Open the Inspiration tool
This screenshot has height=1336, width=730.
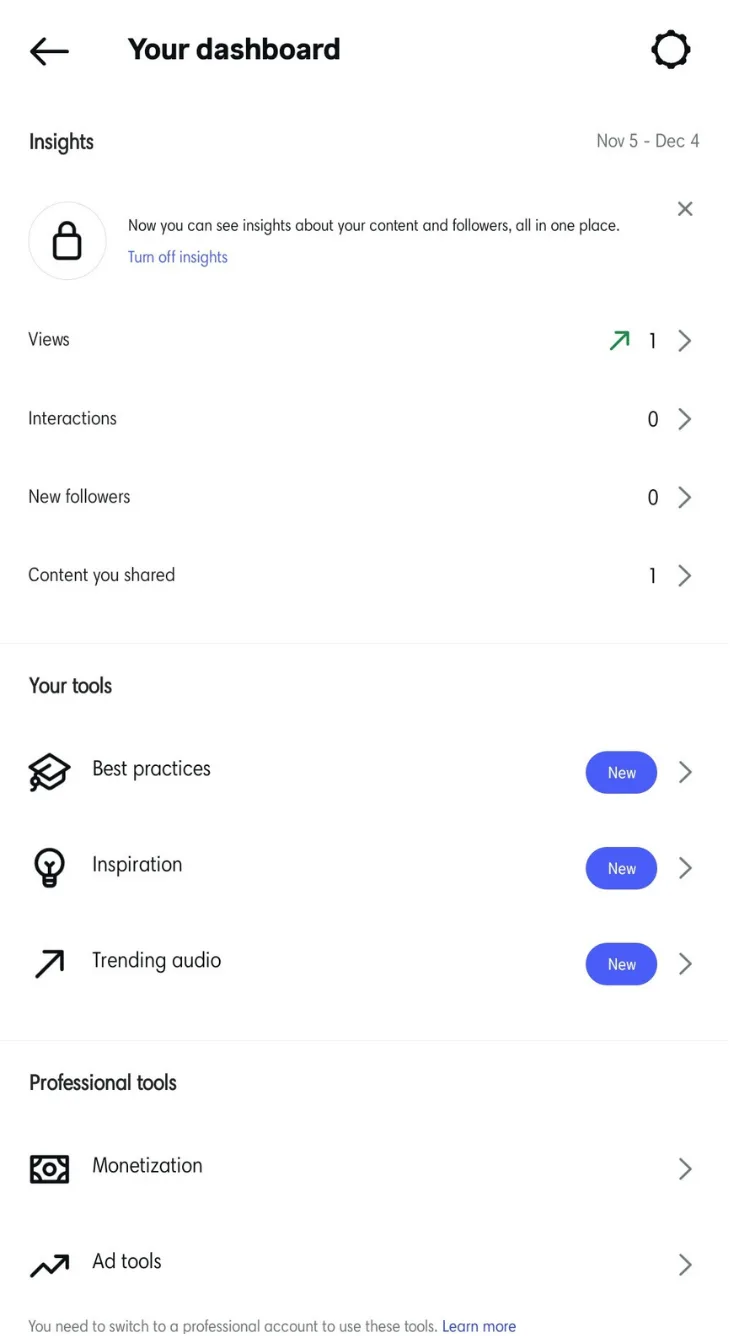[x=360, y=867]
